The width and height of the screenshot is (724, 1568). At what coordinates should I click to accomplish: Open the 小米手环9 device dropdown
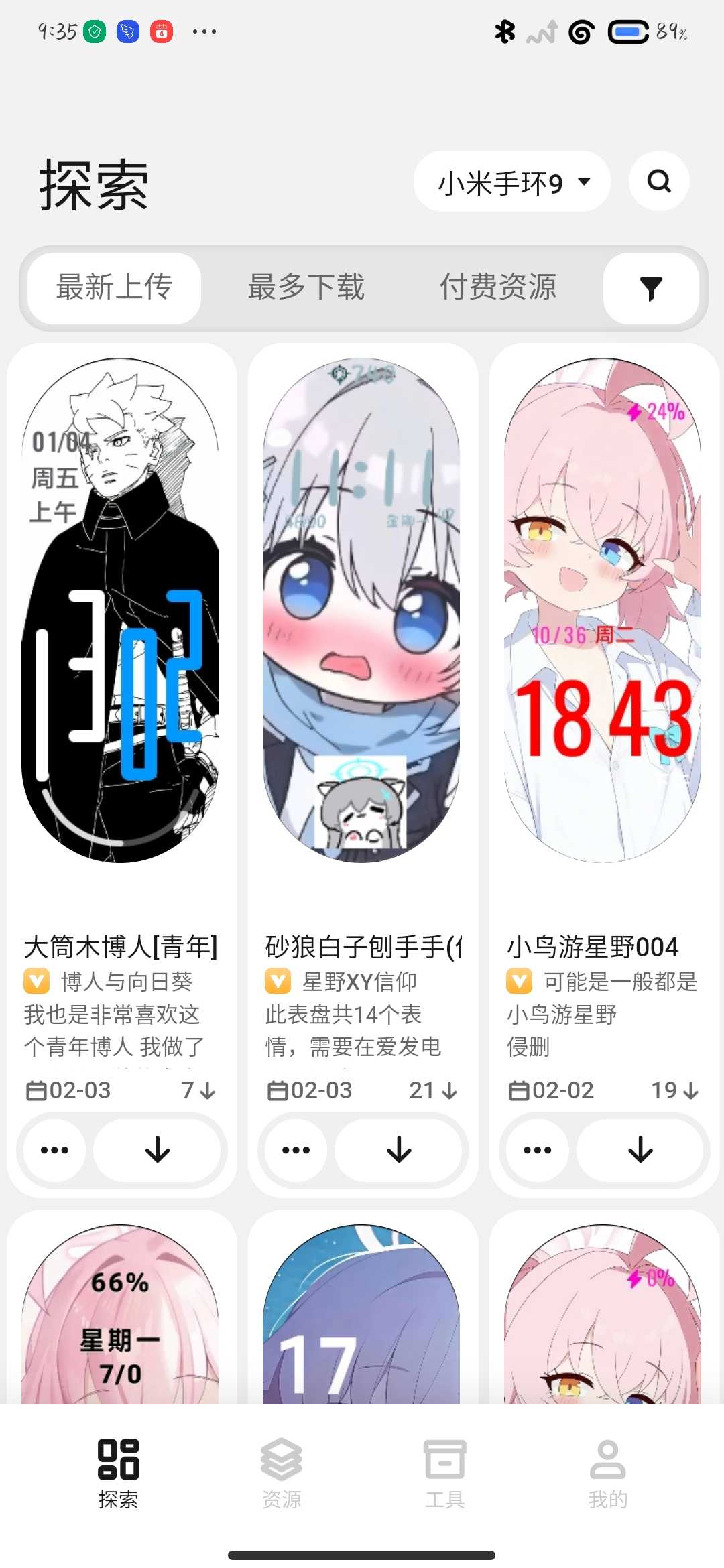[x=512, y=182]
